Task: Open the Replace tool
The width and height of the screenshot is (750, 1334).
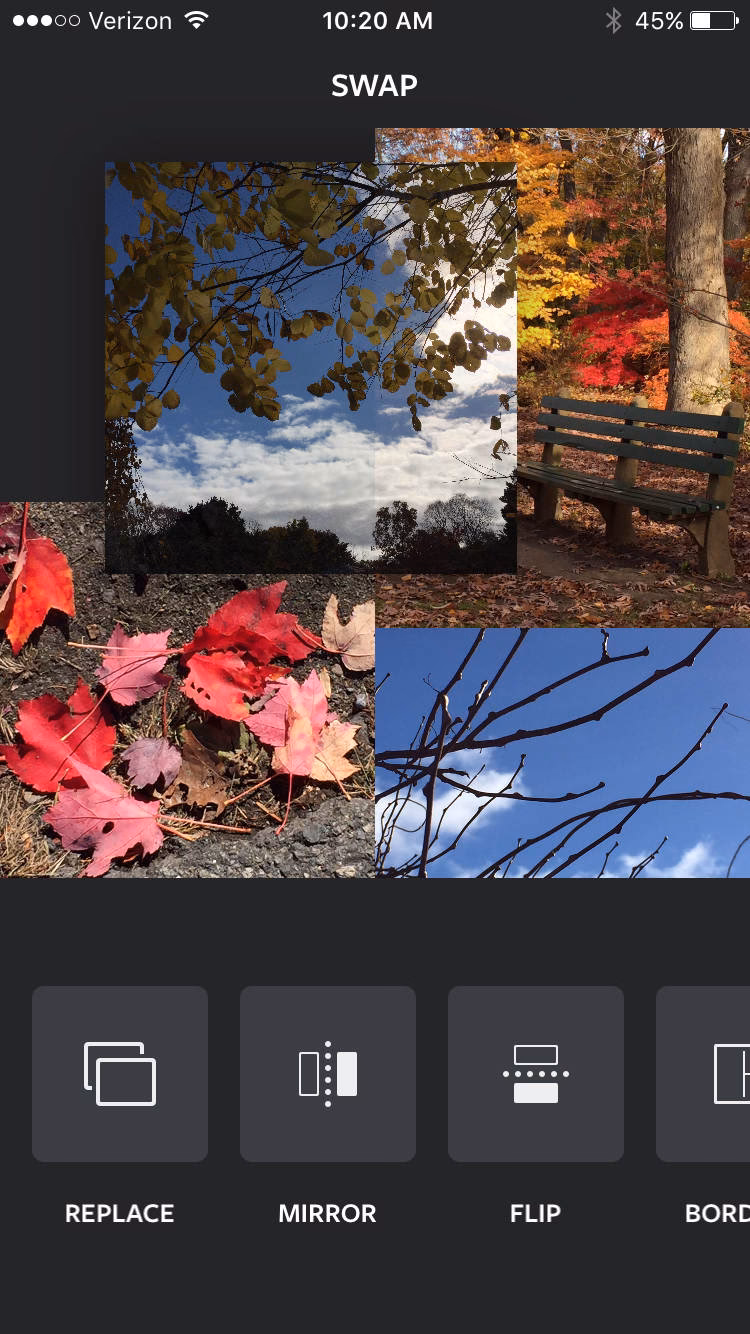Action: point(120,1074)
